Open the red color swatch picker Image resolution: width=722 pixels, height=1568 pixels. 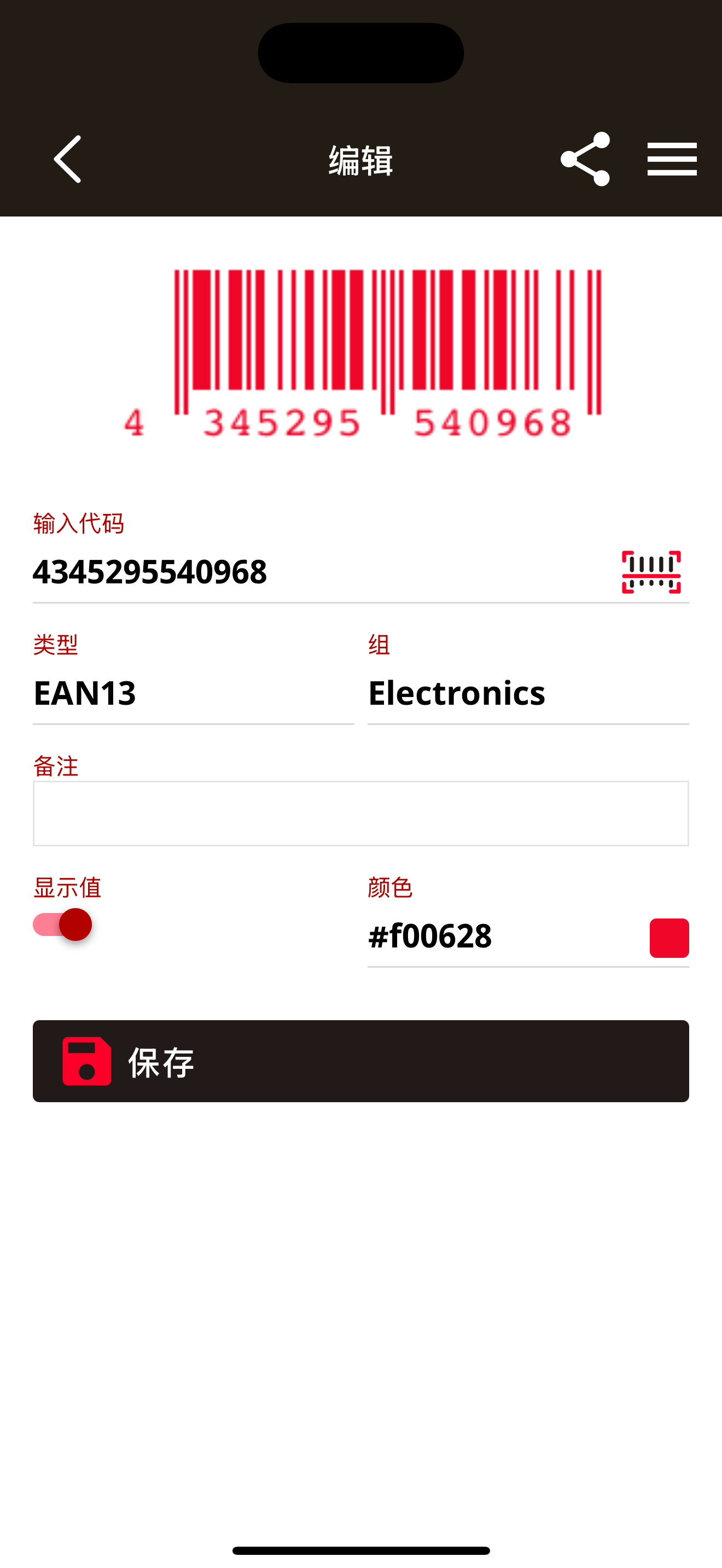click(668, 938)
